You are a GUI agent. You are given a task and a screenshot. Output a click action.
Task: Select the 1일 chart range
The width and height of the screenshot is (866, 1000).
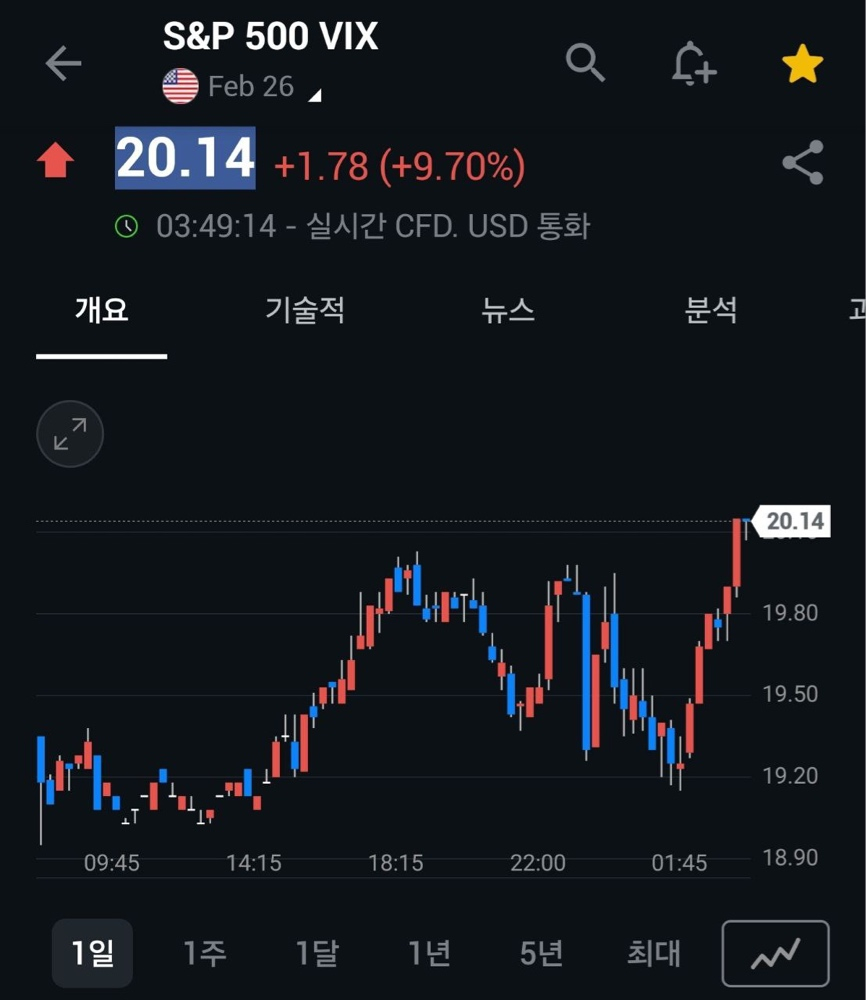click(92, 953)
